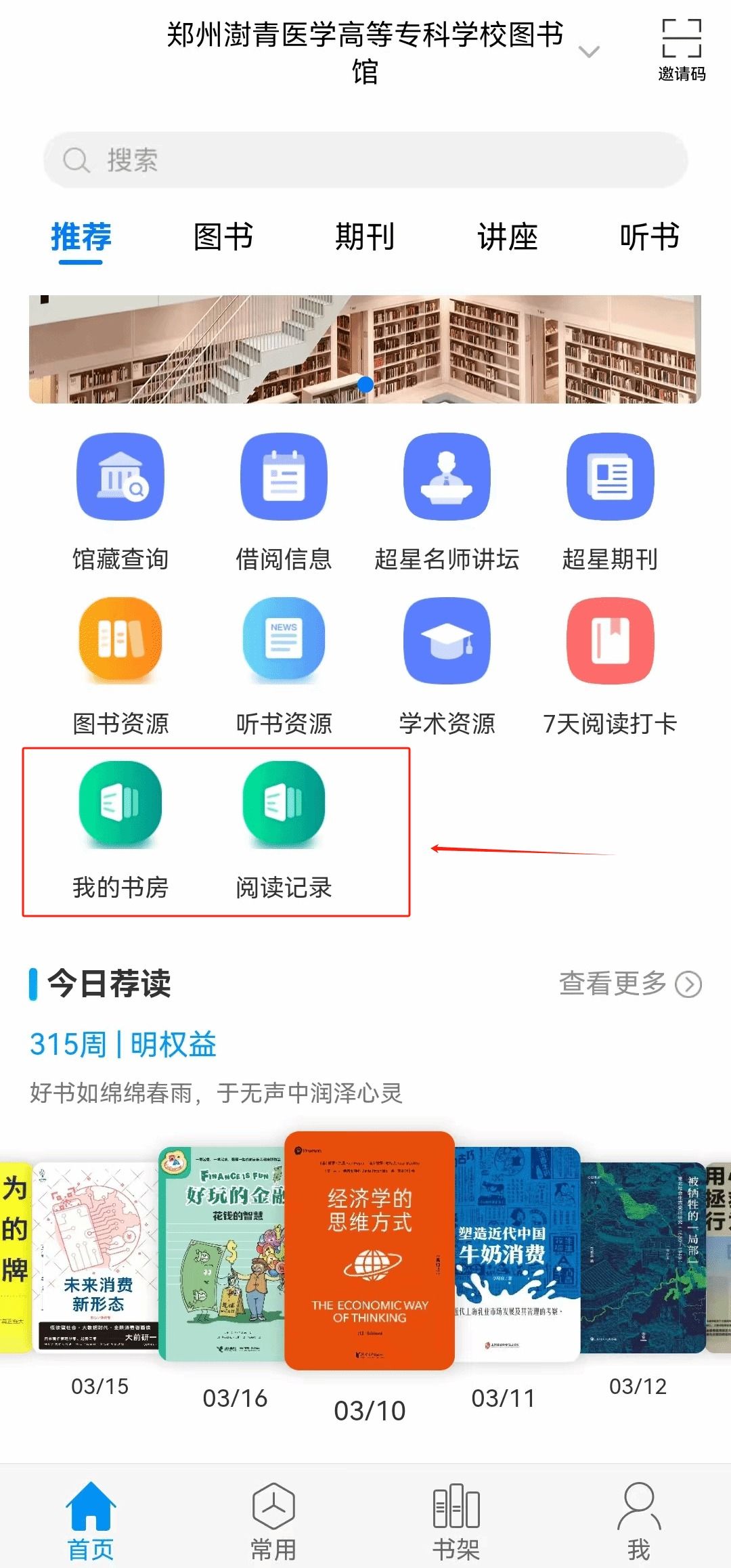Open 借阅信息
This screenshot has height=1568, width=731.
pos(284,502)
